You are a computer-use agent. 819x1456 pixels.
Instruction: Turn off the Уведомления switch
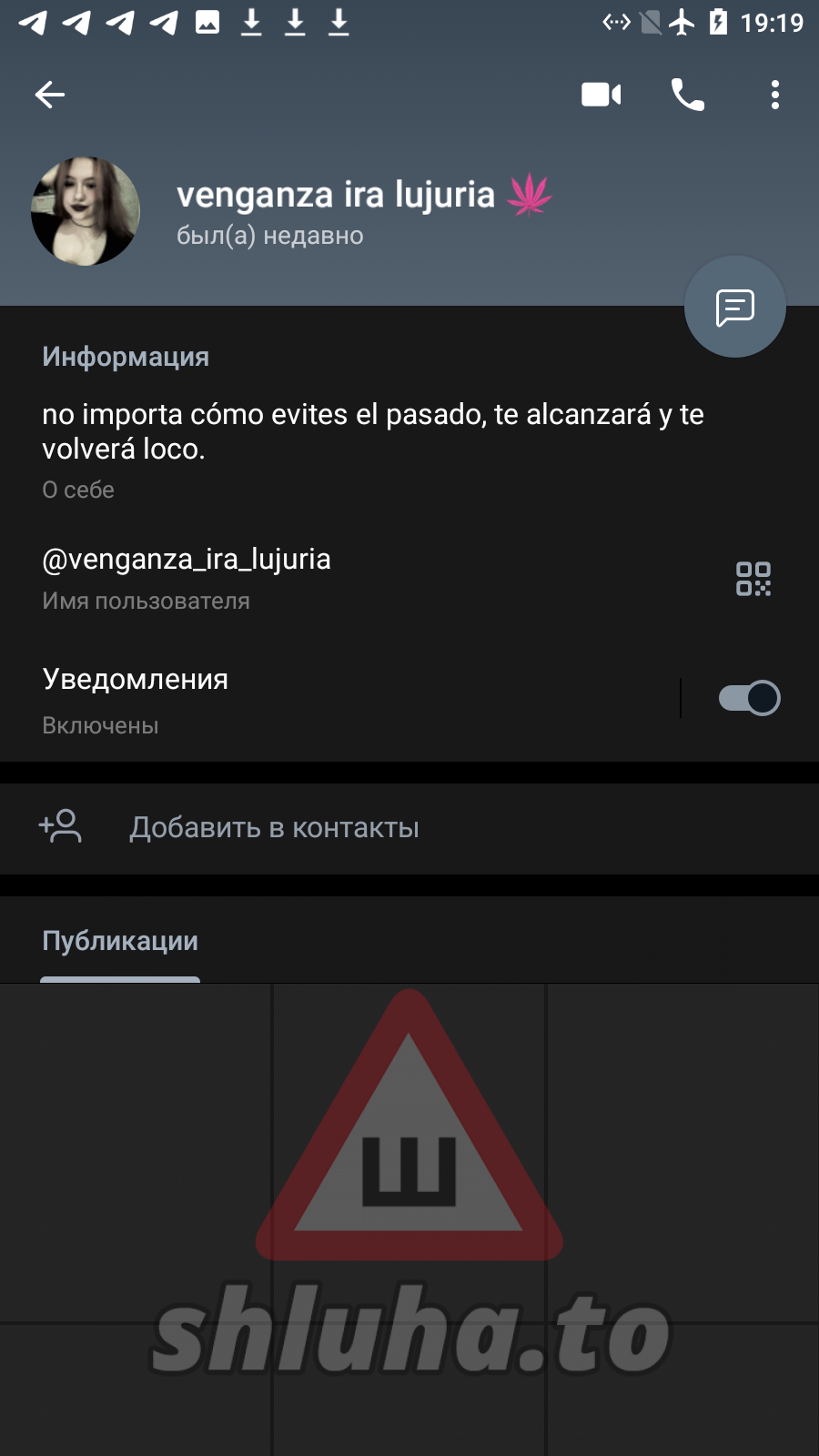tap(749, 698)
